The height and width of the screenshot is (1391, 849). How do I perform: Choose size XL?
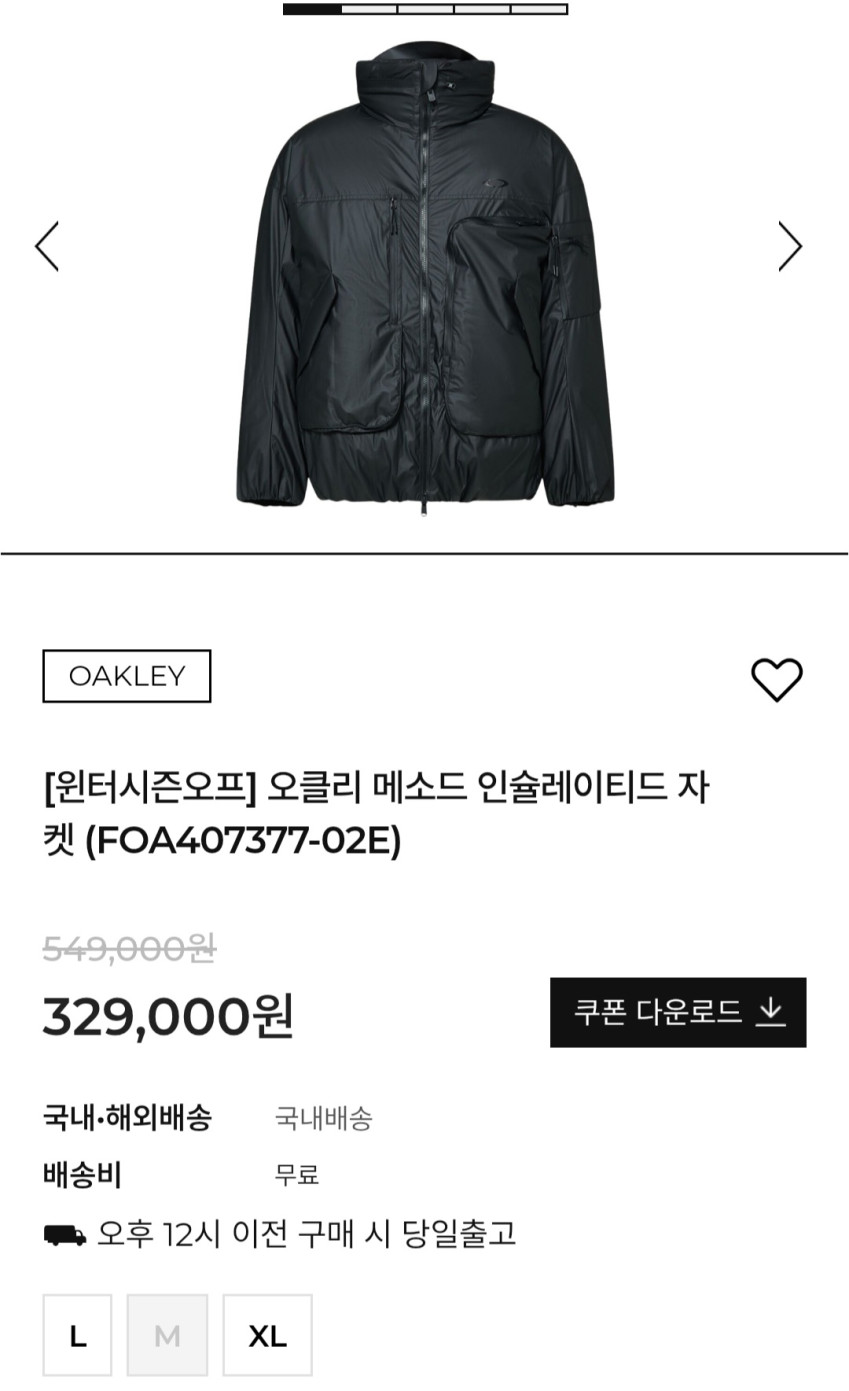[x=267, y=1335]
